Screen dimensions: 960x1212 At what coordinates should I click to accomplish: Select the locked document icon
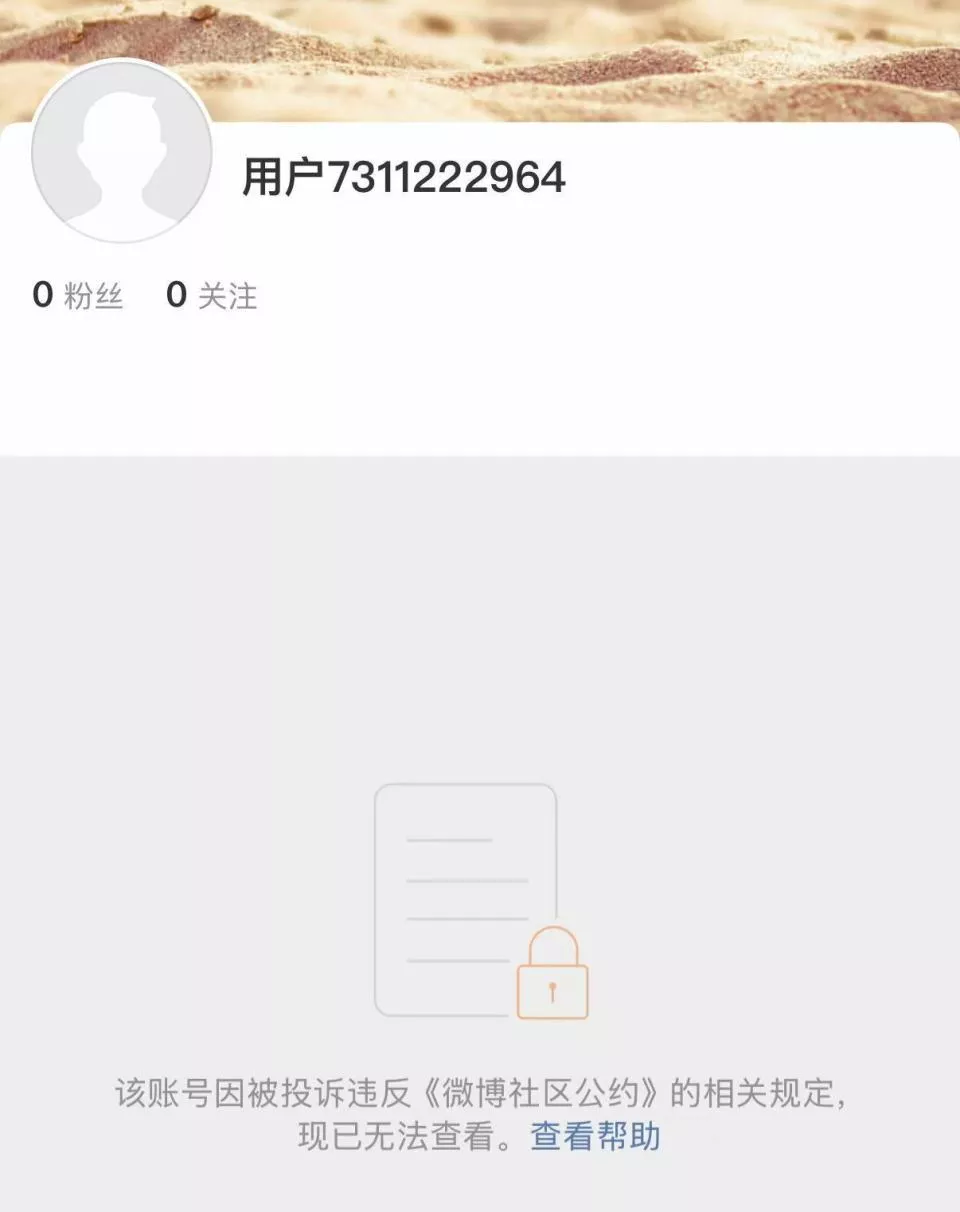click(x=465, y=900)
